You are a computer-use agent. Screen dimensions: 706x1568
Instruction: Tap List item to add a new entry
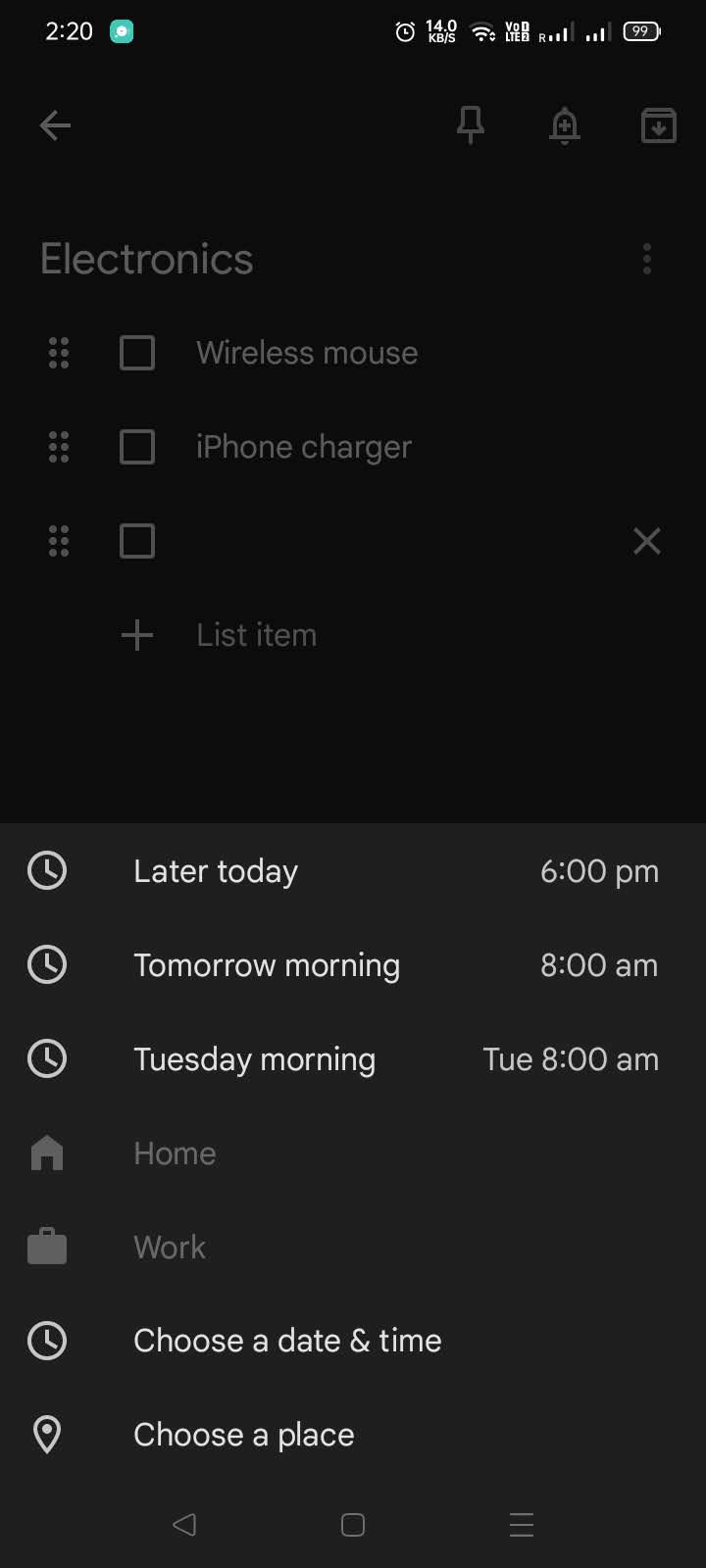[255, 634]
